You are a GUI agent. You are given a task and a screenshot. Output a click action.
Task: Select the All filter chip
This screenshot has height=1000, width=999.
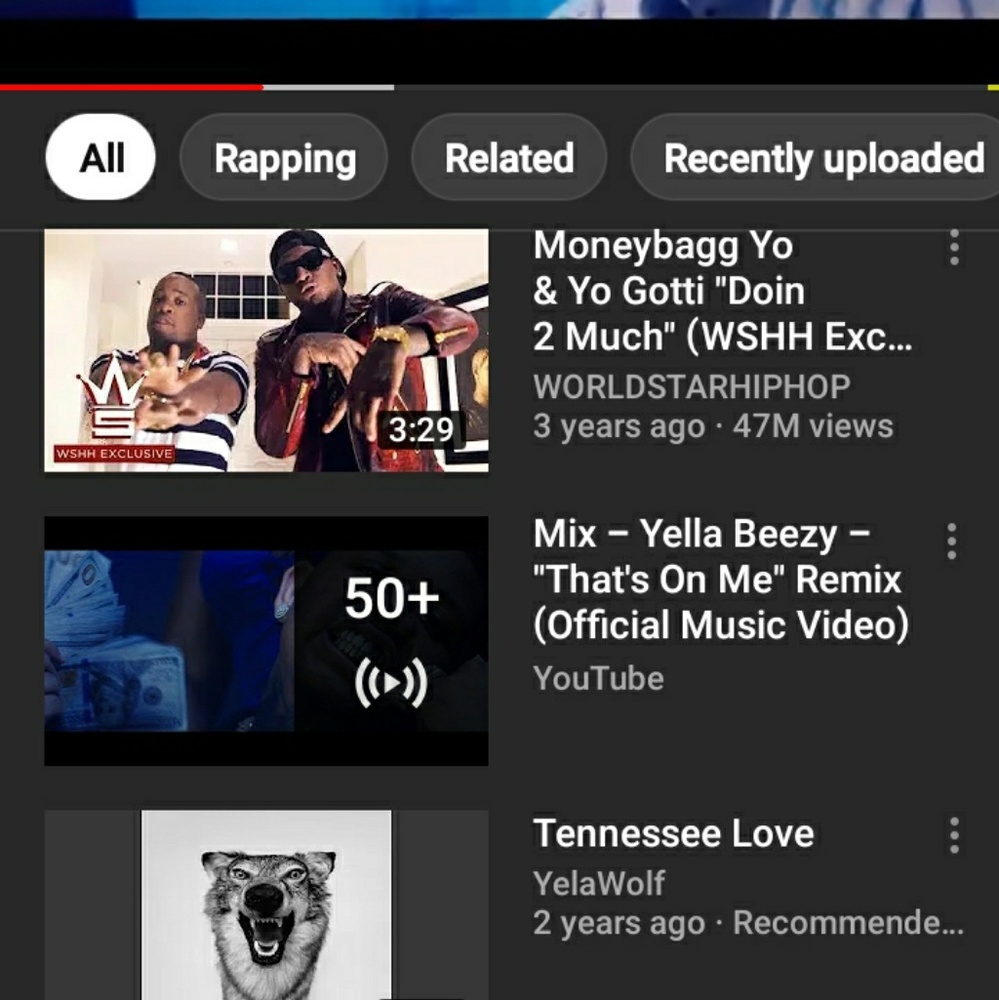101,158
